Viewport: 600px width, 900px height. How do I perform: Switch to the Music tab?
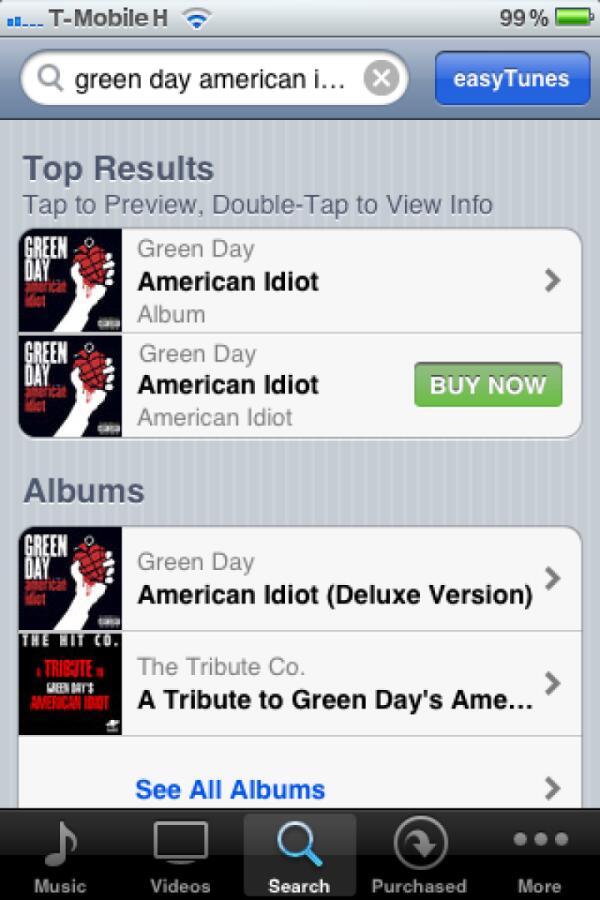(60, 856)
